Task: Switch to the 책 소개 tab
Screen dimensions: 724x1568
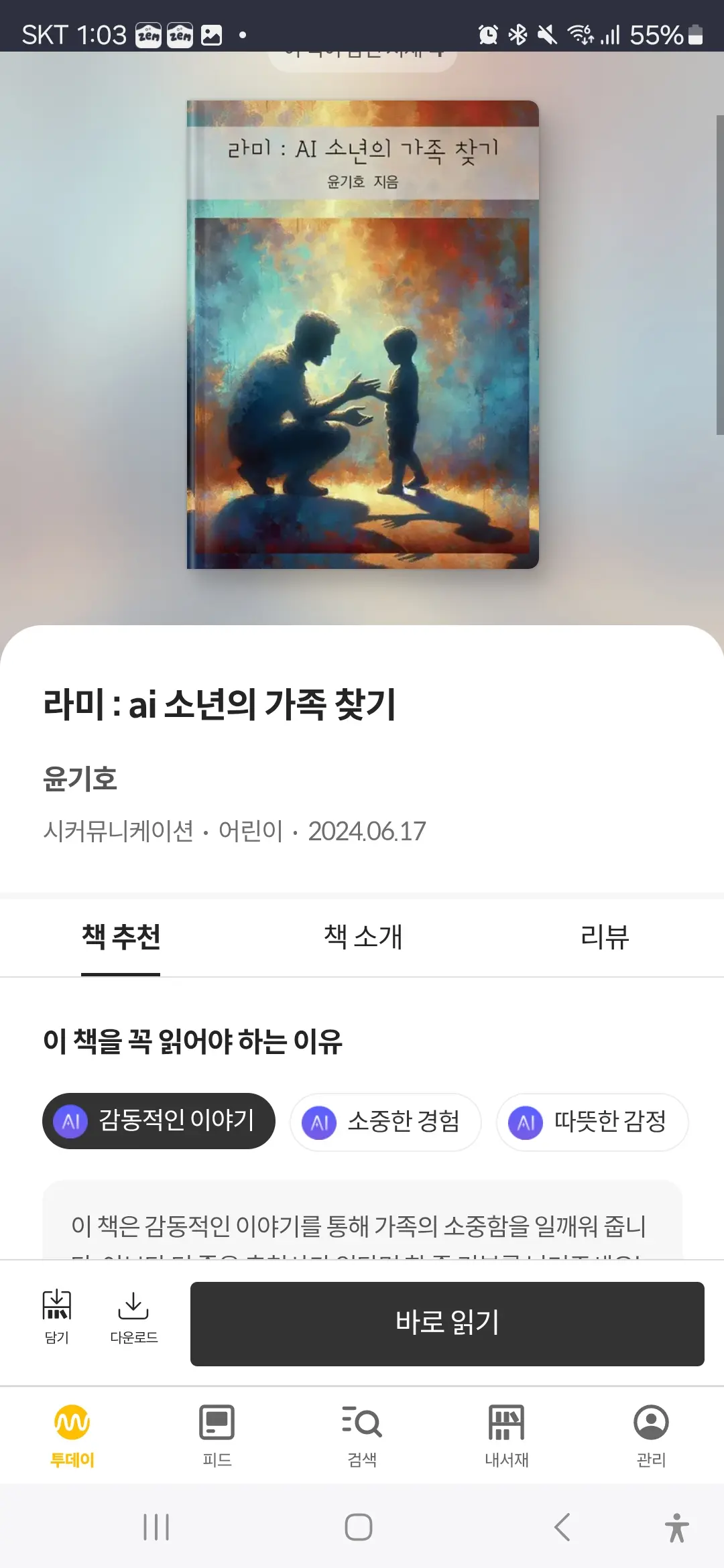Action: (362, 938)
